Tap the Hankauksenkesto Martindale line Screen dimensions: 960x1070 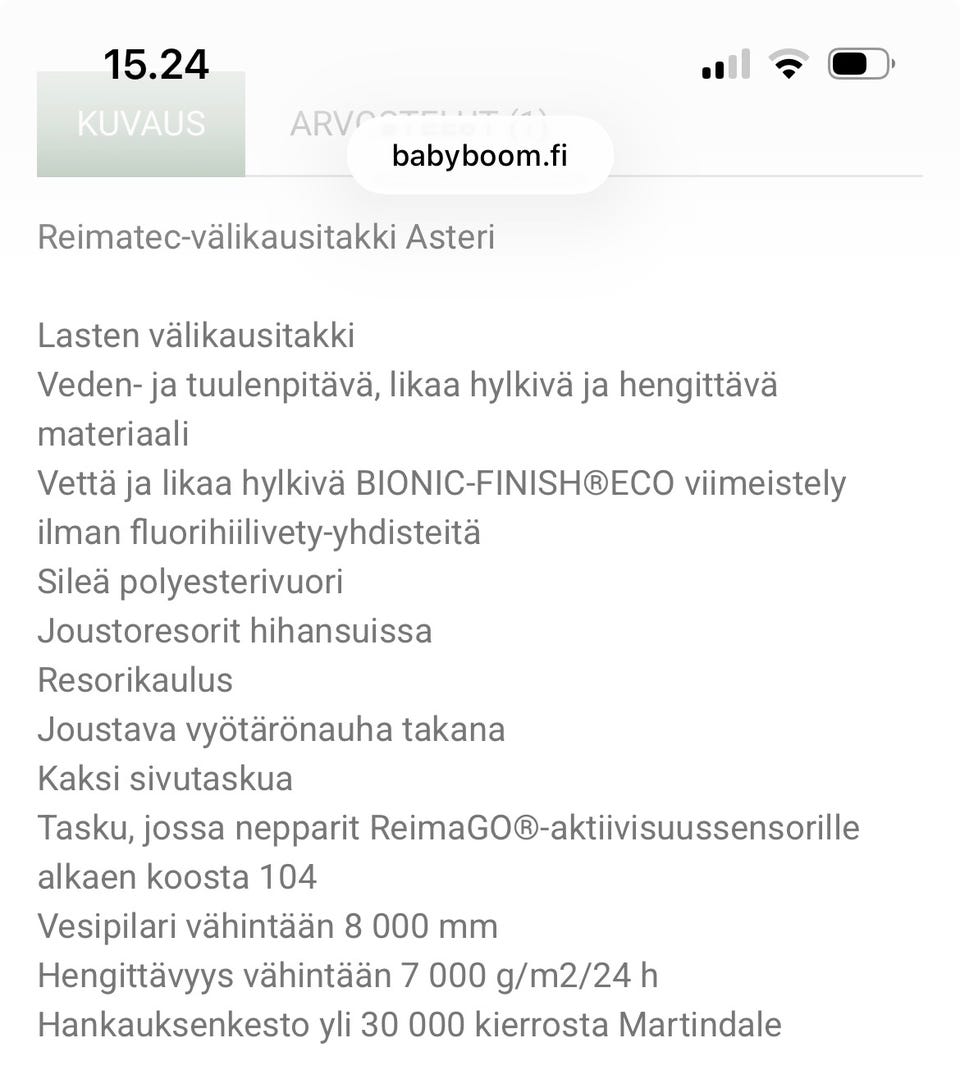point(408,1024)
